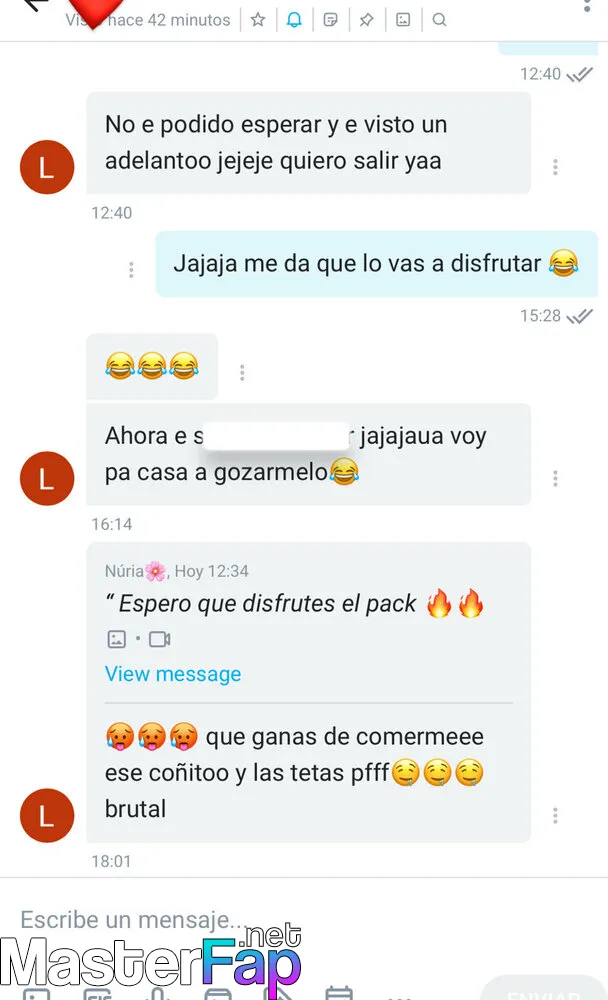Open options for the "Ahora e s" message
The width and height of the screenshot is (608, 1000).
555,479
